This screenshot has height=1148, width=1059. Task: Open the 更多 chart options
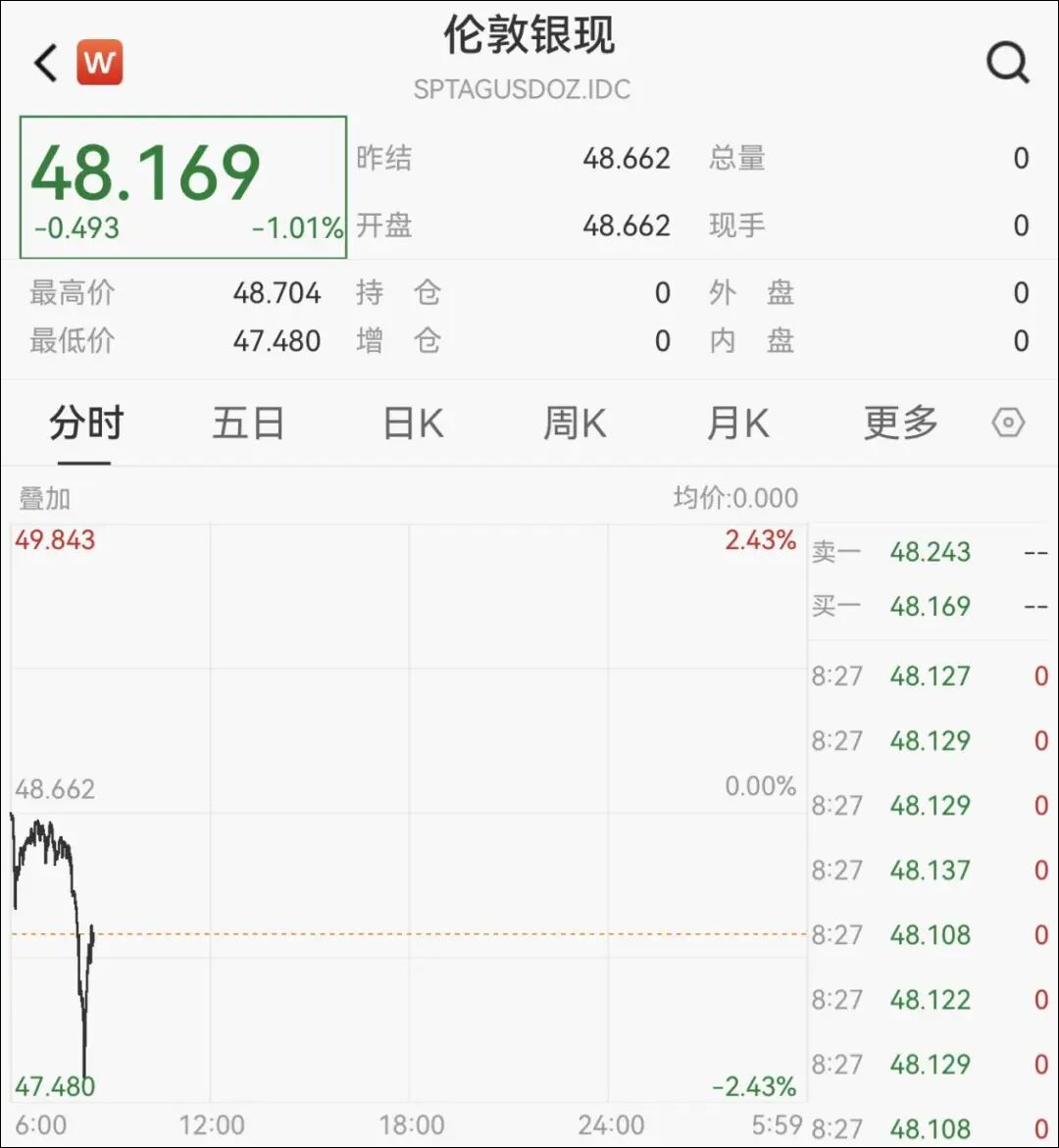(900, 424)
